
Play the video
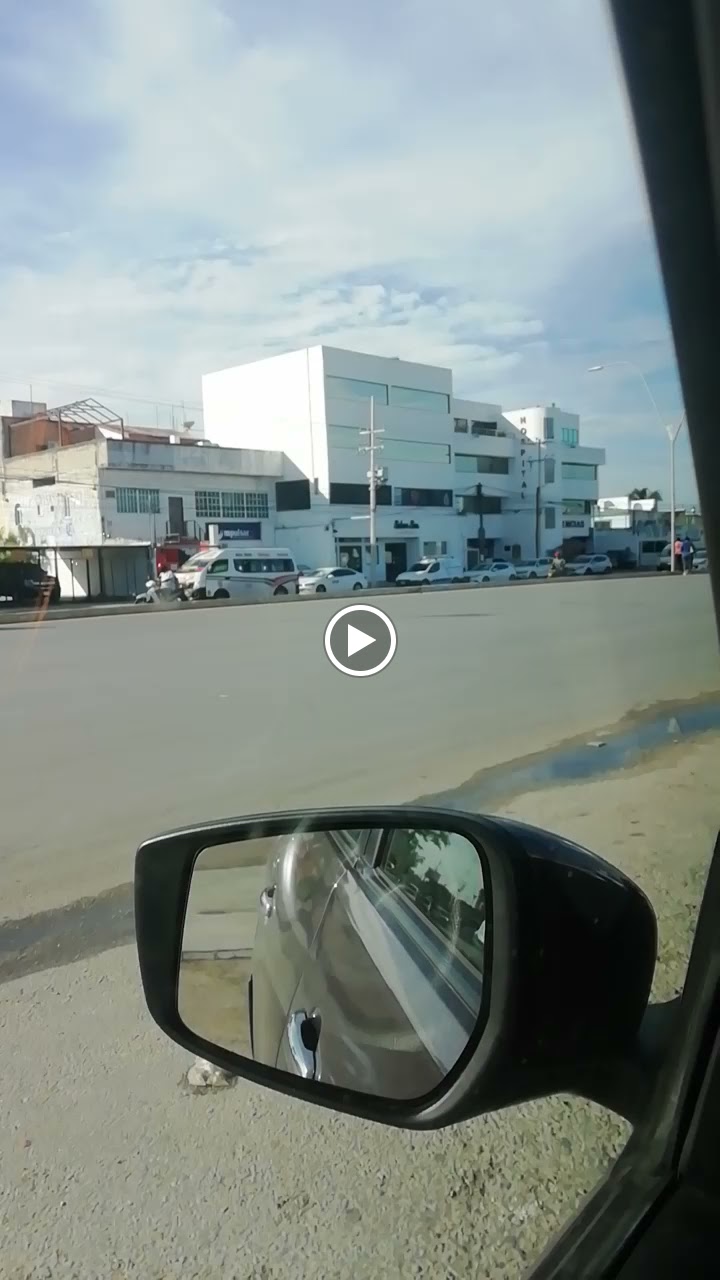(360, 640)
